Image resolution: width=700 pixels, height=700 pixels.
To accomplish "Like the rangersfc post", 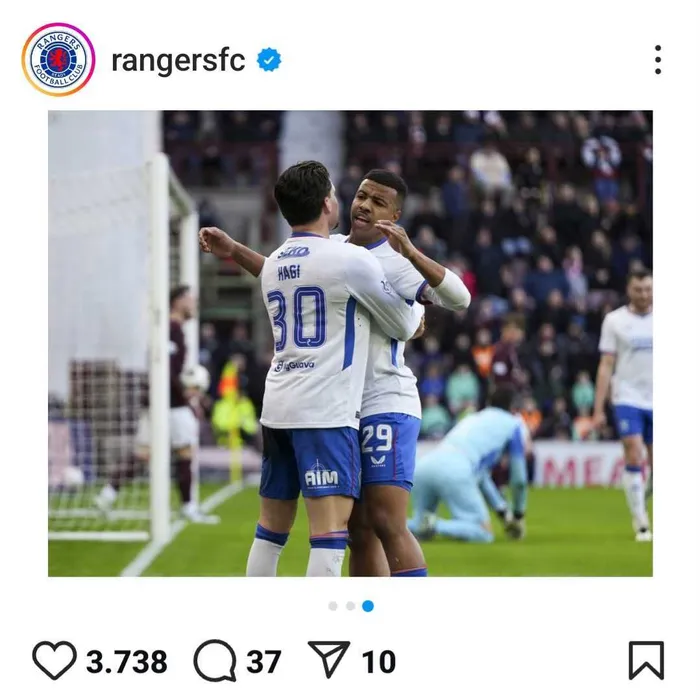I will coord(54,661).
